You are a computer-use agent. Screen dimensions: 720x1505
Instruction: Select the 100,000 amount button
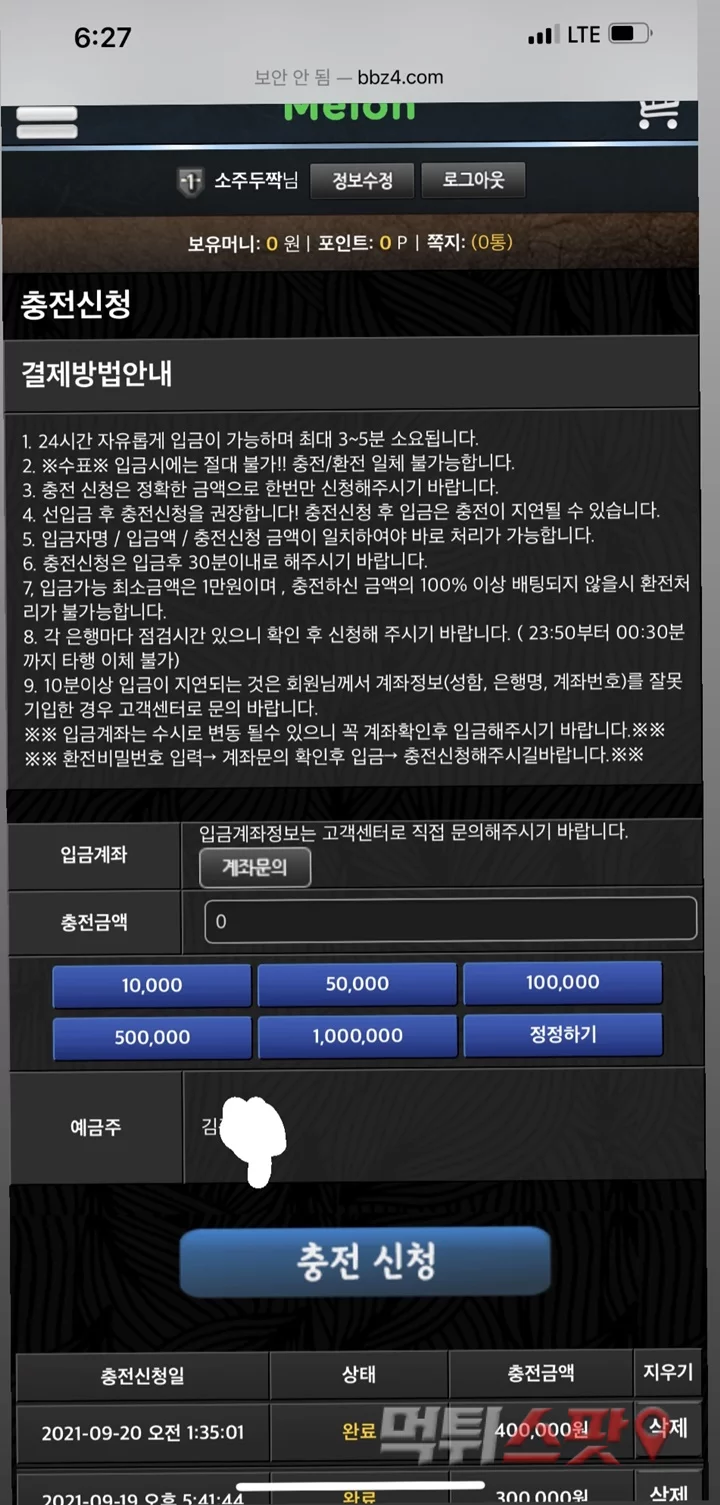[x=562, y=983]
